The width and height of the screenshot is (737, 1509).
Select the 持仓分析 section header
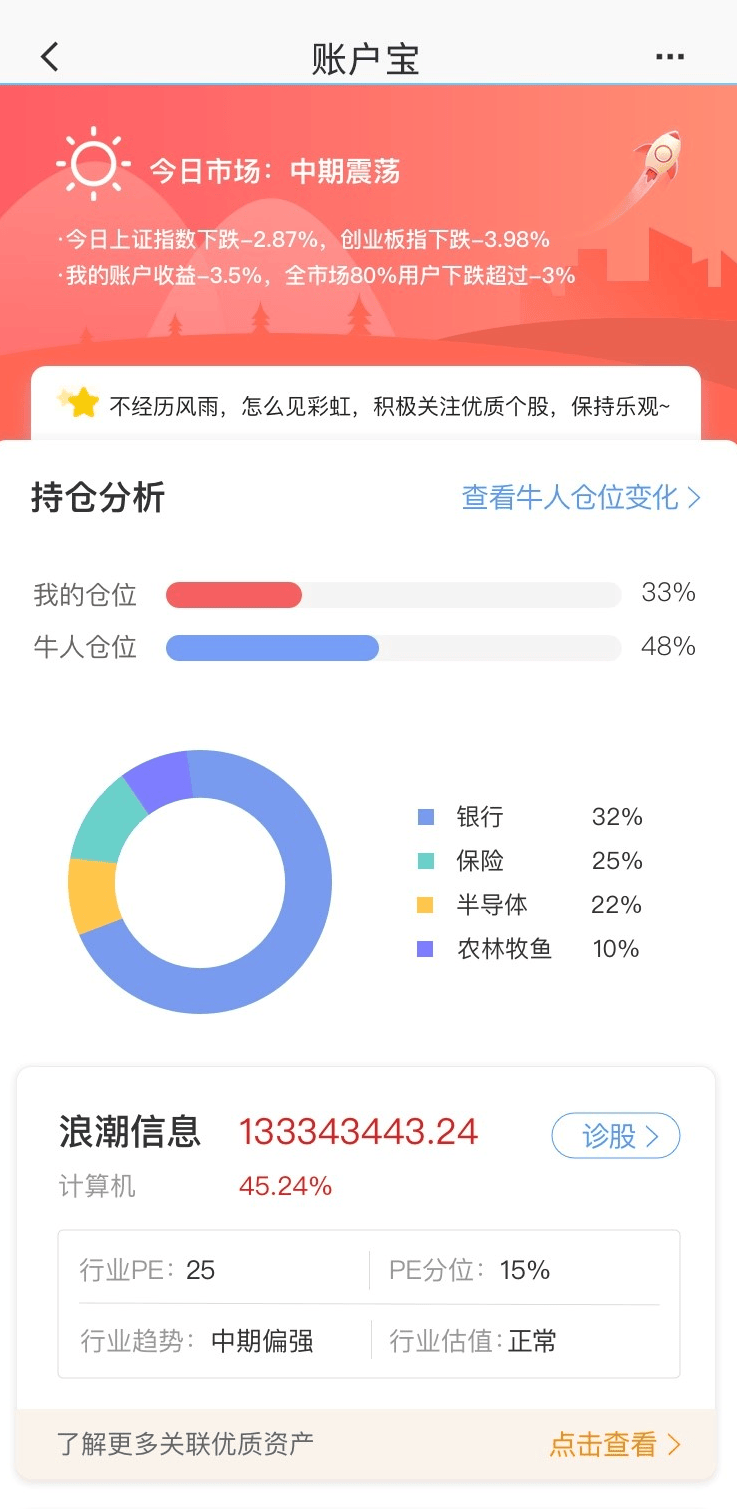(x=97, y=496)
